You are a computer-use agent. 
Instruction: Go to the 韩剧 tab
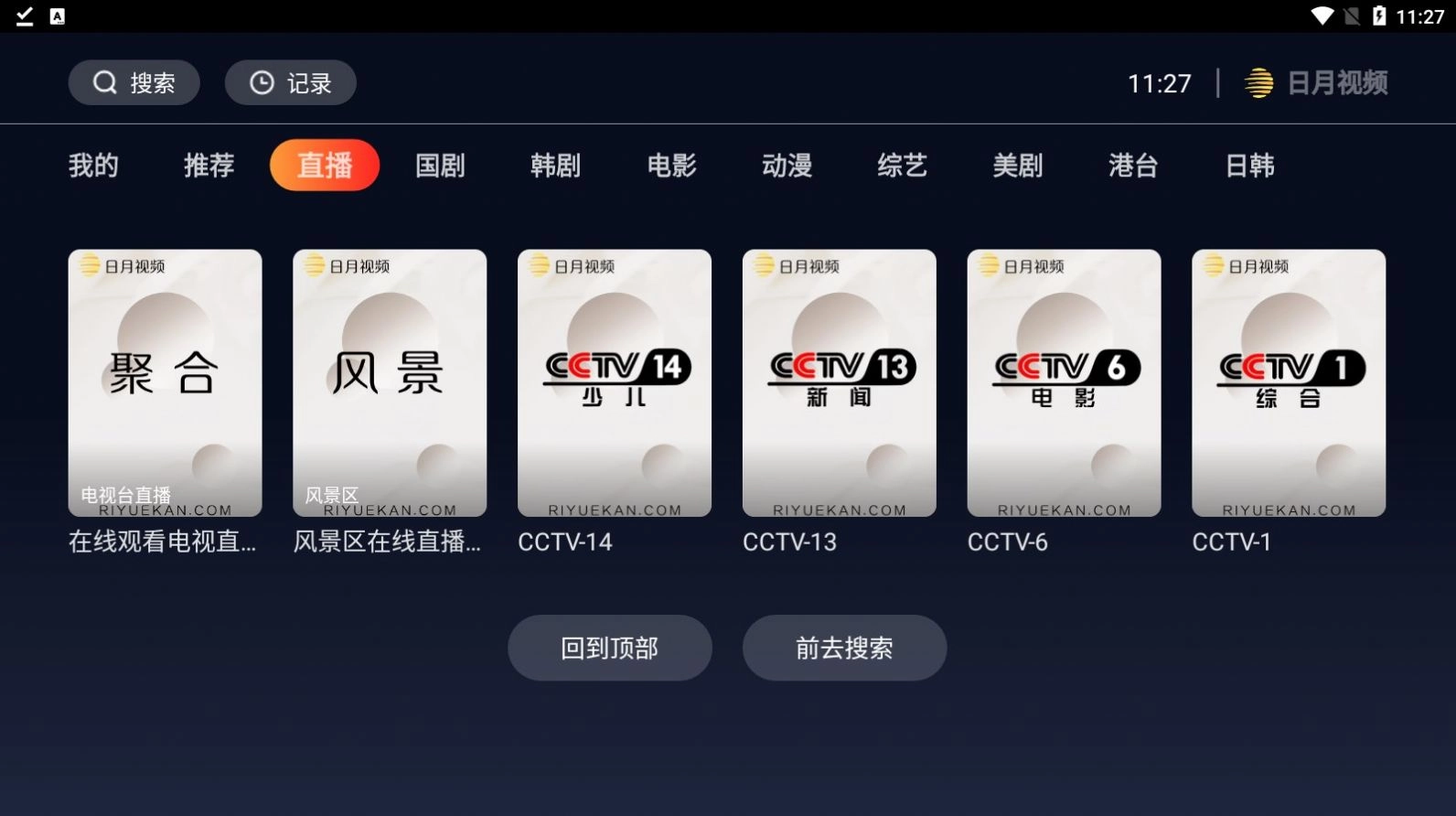tap(555, 166)
